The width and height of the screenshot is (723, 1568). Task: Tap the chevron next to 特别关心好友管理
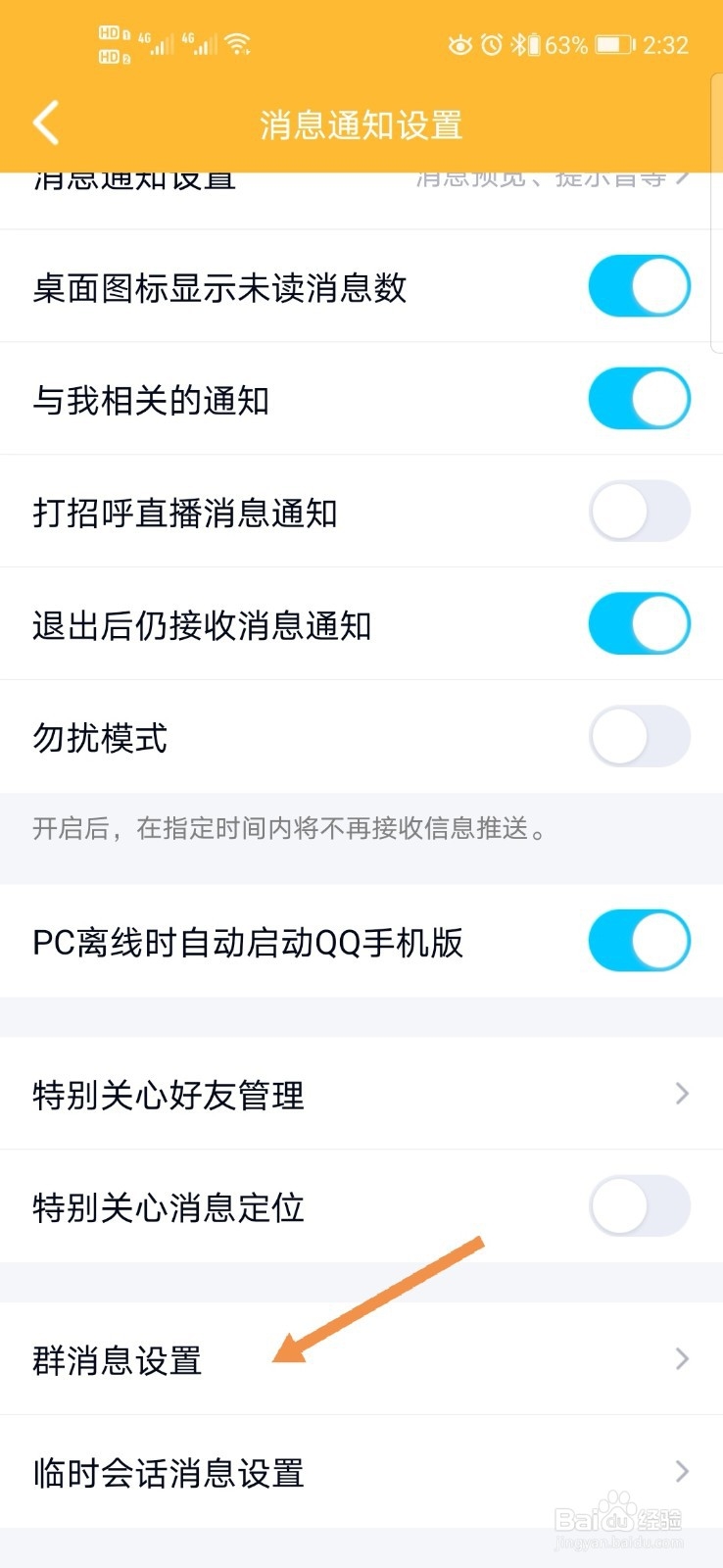click(x=683, y=1095)
